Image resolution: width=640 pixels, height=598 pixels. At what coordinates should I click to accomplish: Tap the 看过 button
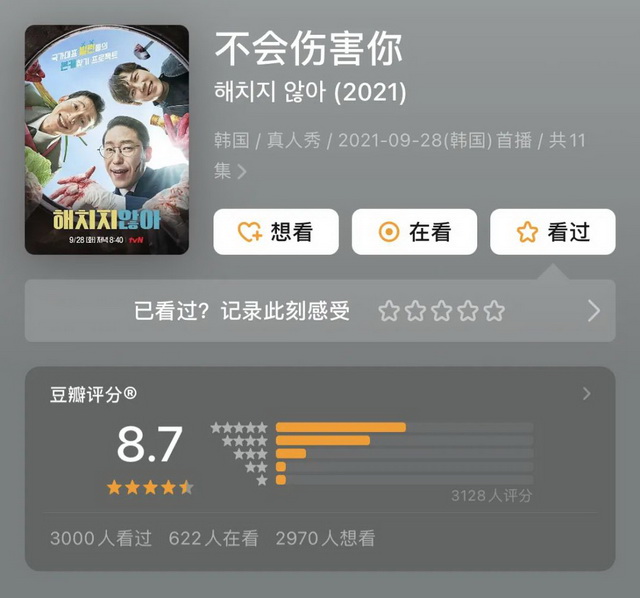point(553,232)
